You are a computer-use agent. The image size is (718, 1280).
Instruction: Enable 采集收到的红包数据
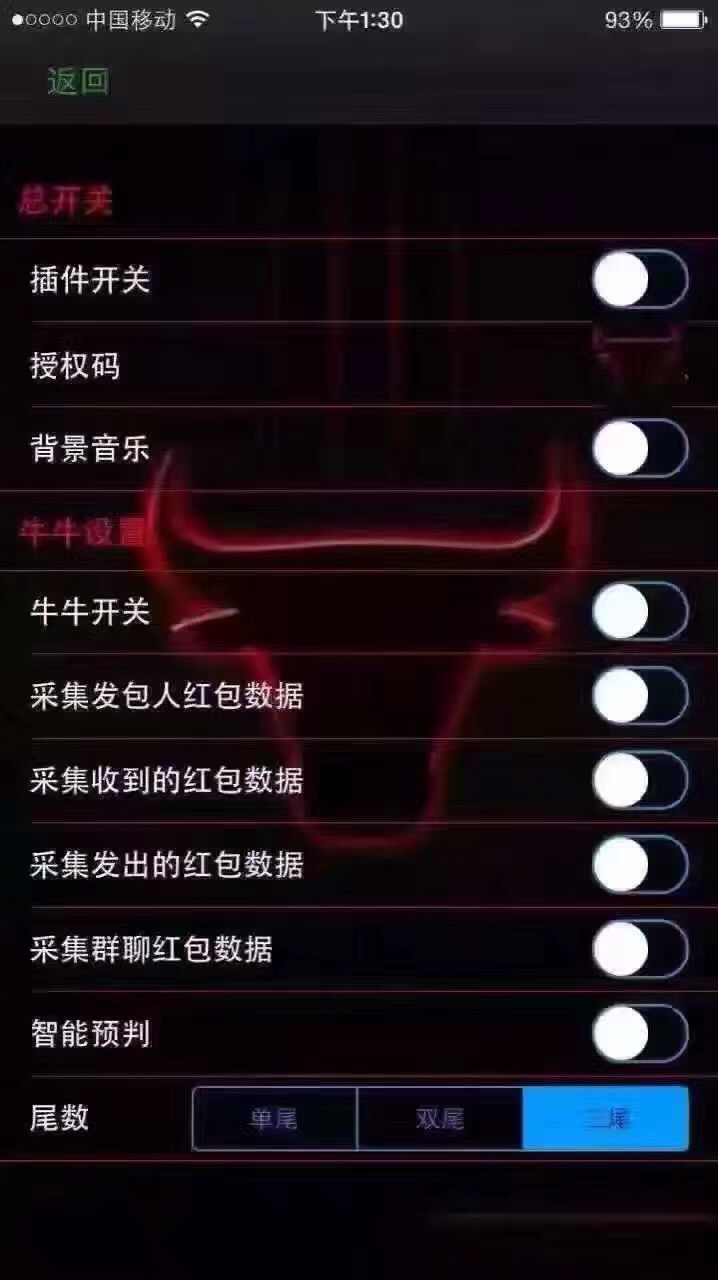pyautogui.click(x=640, y=780)
